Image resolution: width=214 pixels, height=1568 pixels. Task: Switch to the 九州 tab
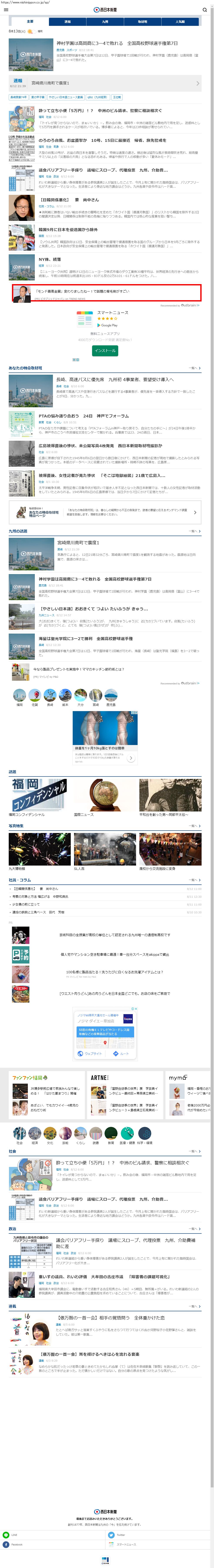(105, 21)
